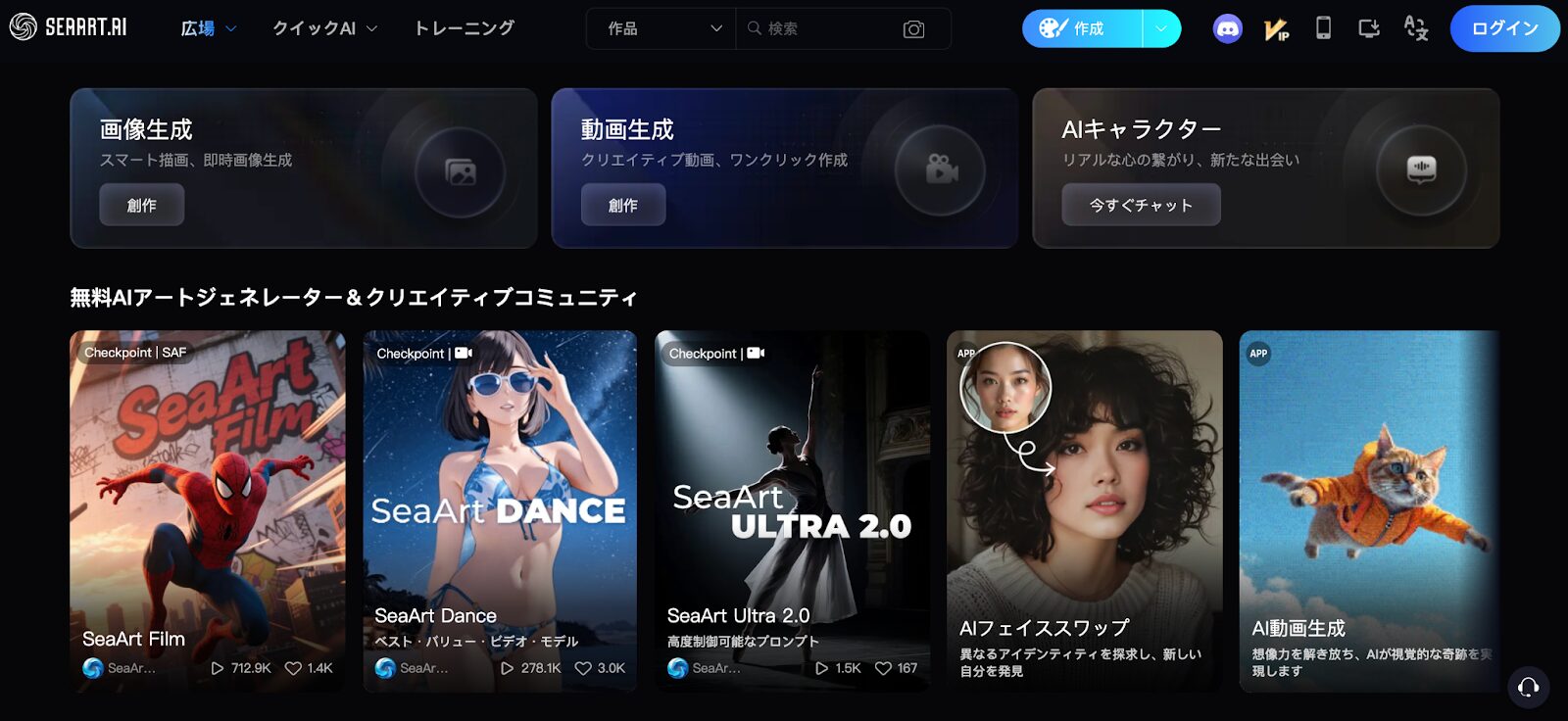The width and height of the screenshot is (1568, 721).
Task: Expand the クイックAI menu
Action: 324,28
